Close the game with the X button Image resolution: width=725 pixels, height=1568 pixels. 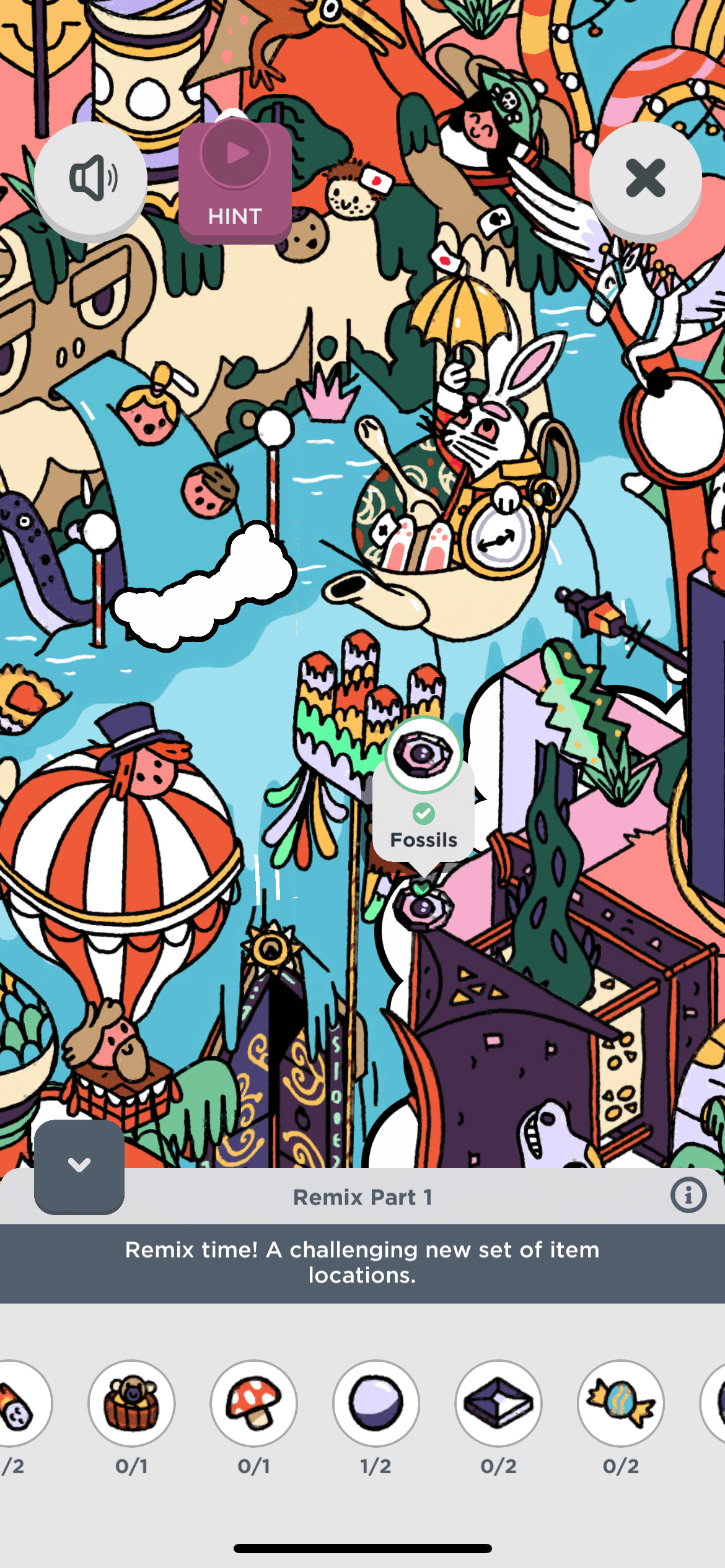[x=645, y=179]
